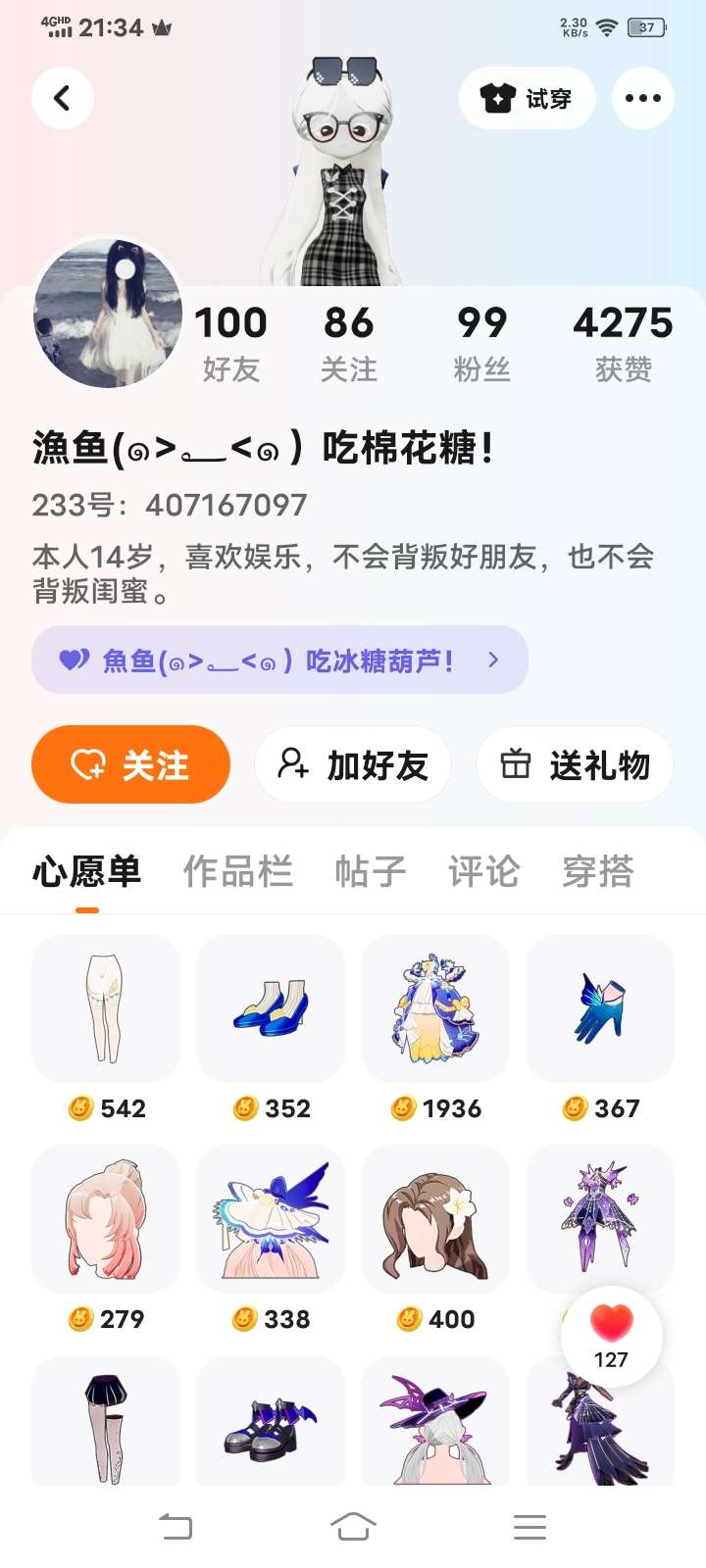Open the blue gloves item priced 367

pos(600,1009)
